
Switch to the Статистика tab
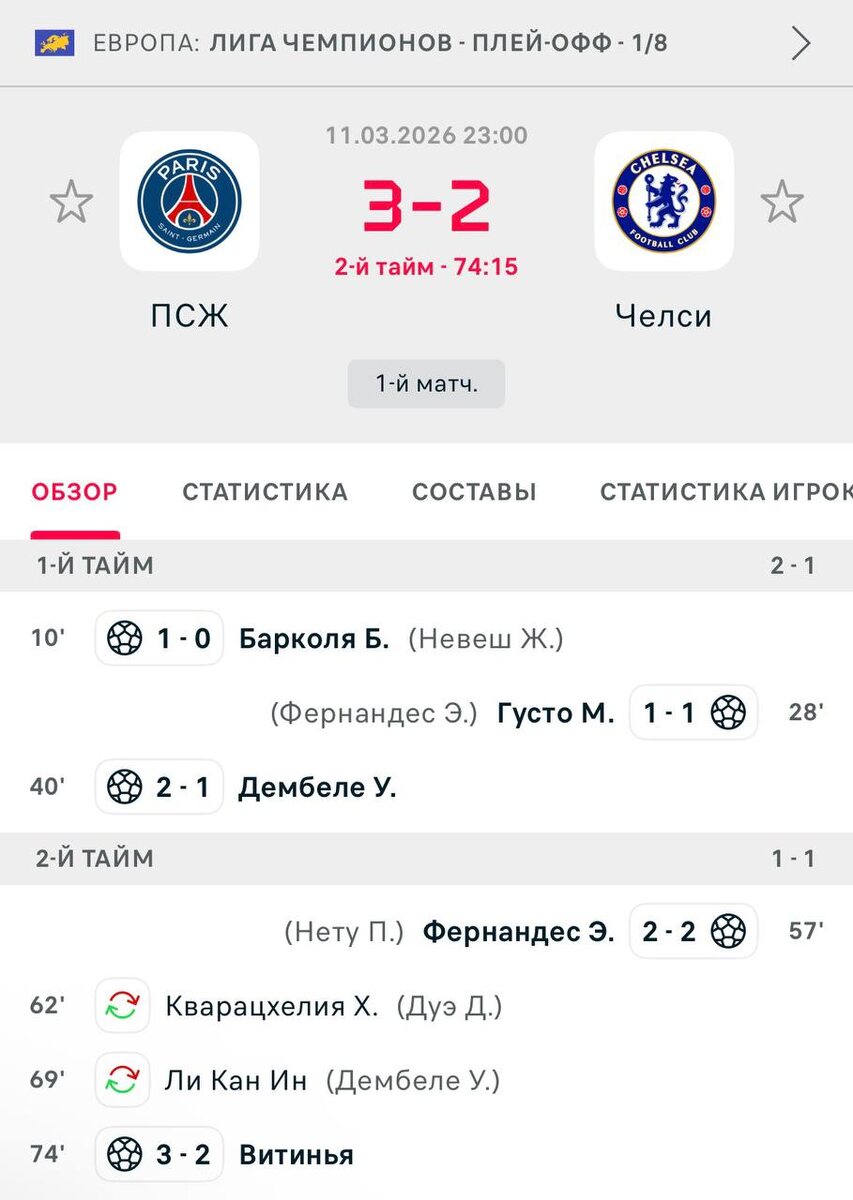coord(265,492)
